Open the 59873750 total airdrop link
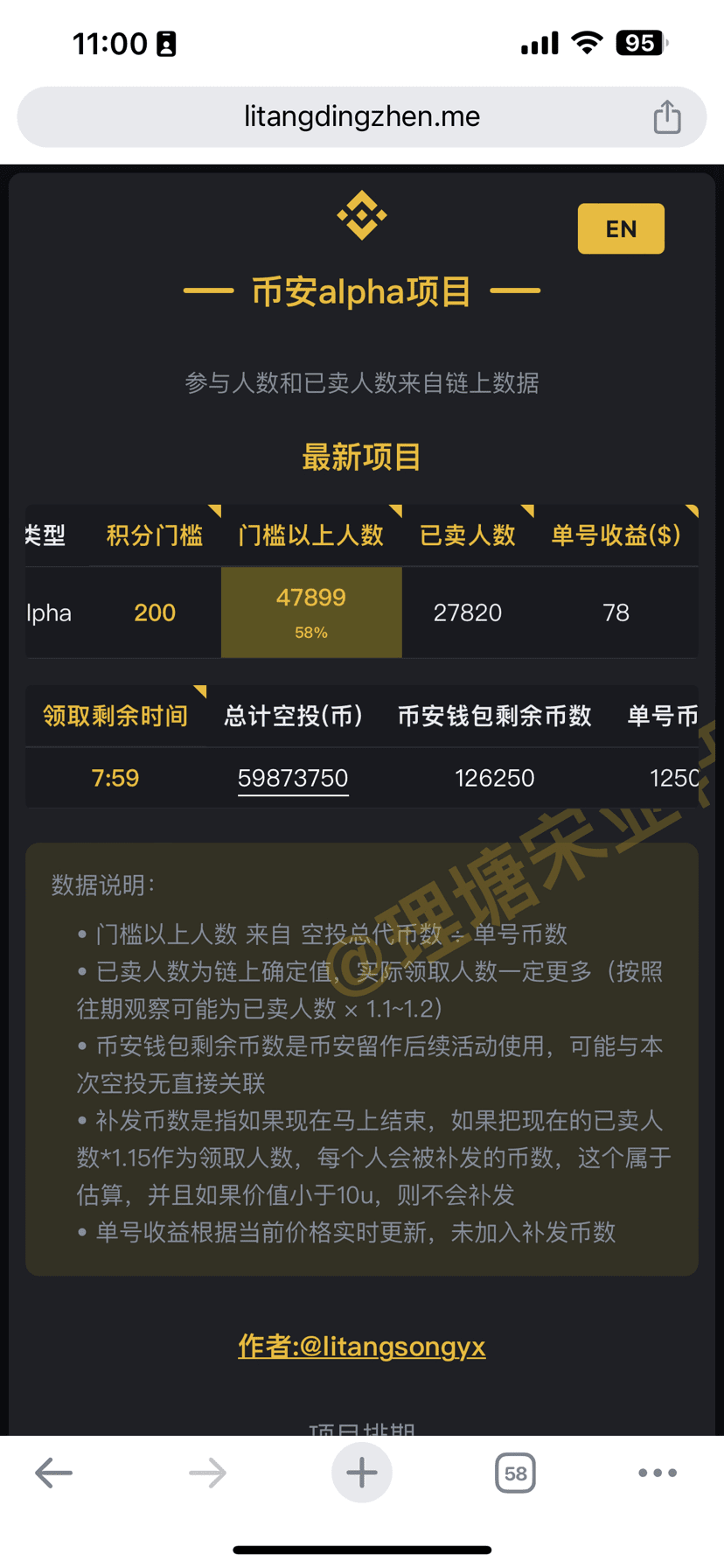The height and width of the screenshot is (1568, 724). 293,778
